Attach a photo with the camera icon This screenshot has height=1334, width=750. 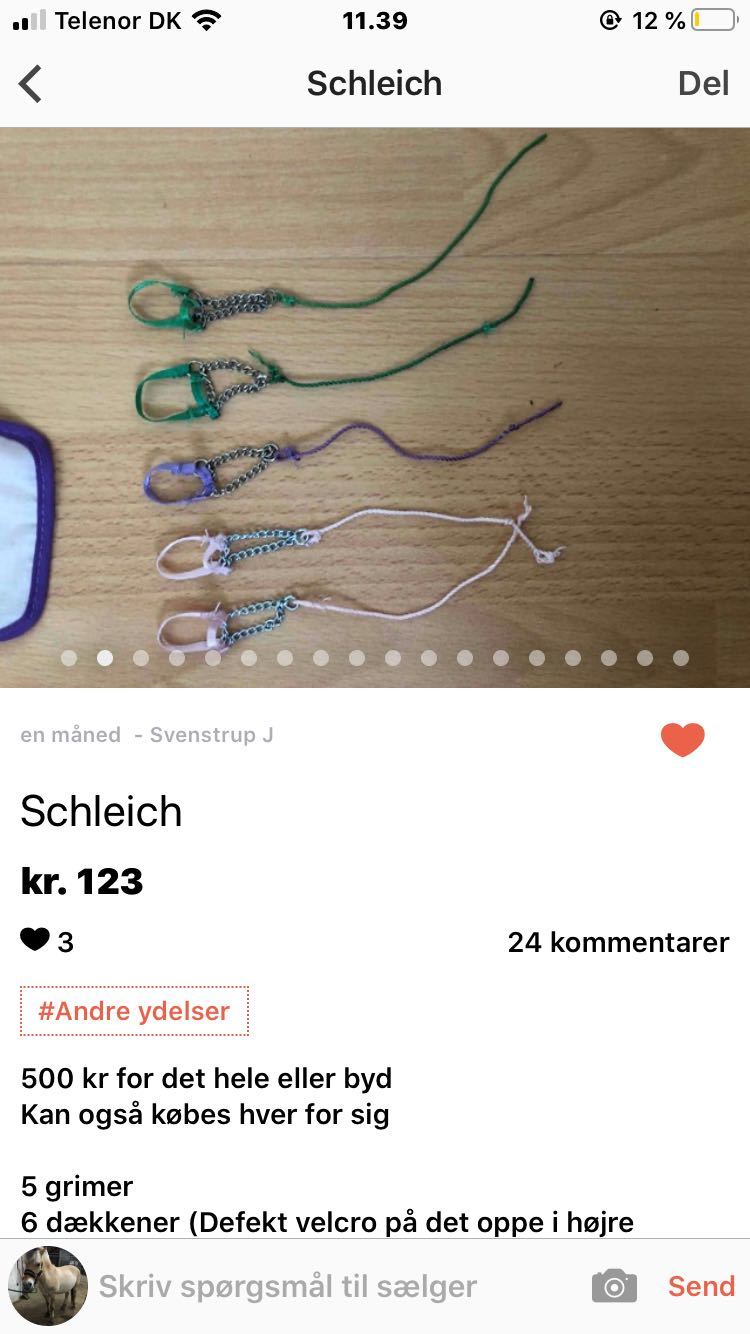pos(614,1286)
